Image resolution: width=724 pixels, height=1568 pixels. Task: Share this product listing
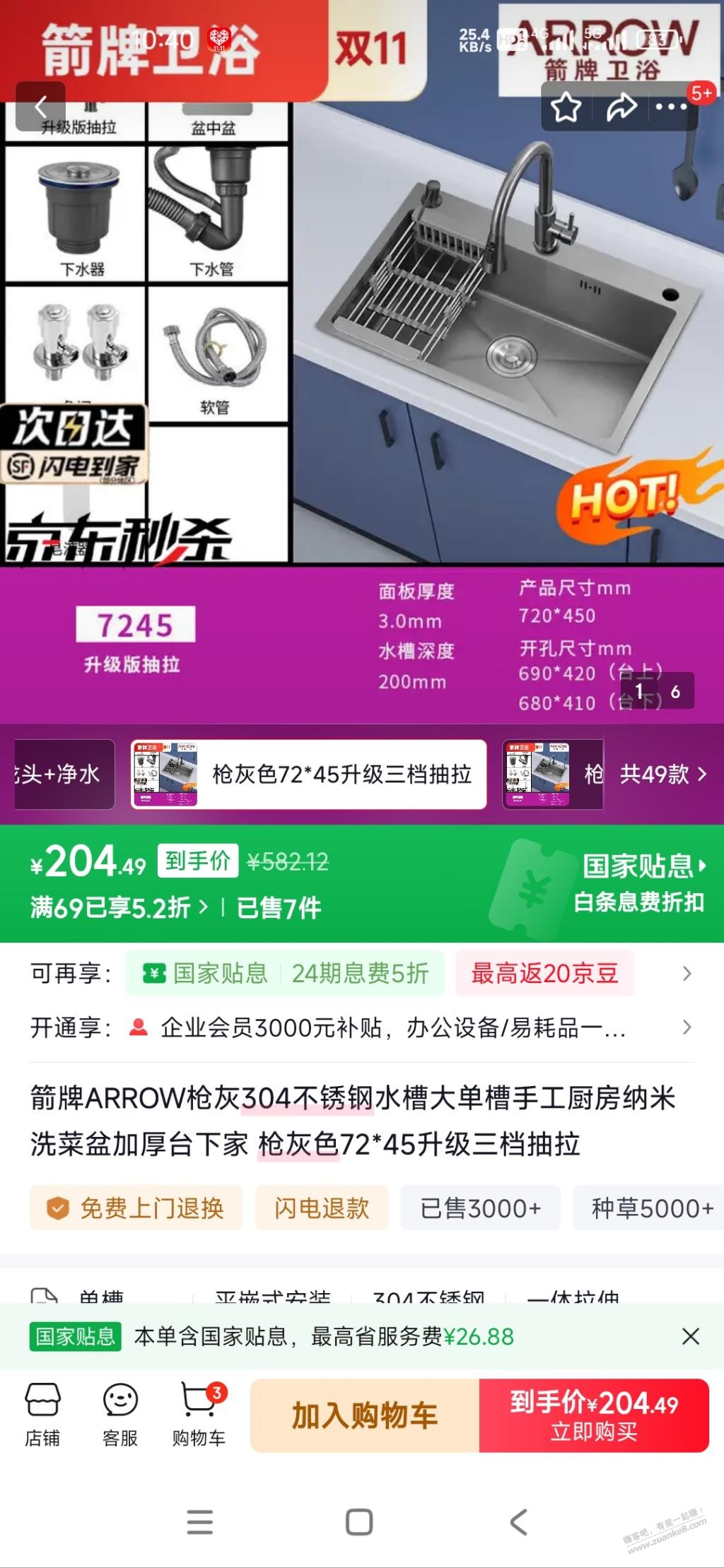click(x=621, y=107)
